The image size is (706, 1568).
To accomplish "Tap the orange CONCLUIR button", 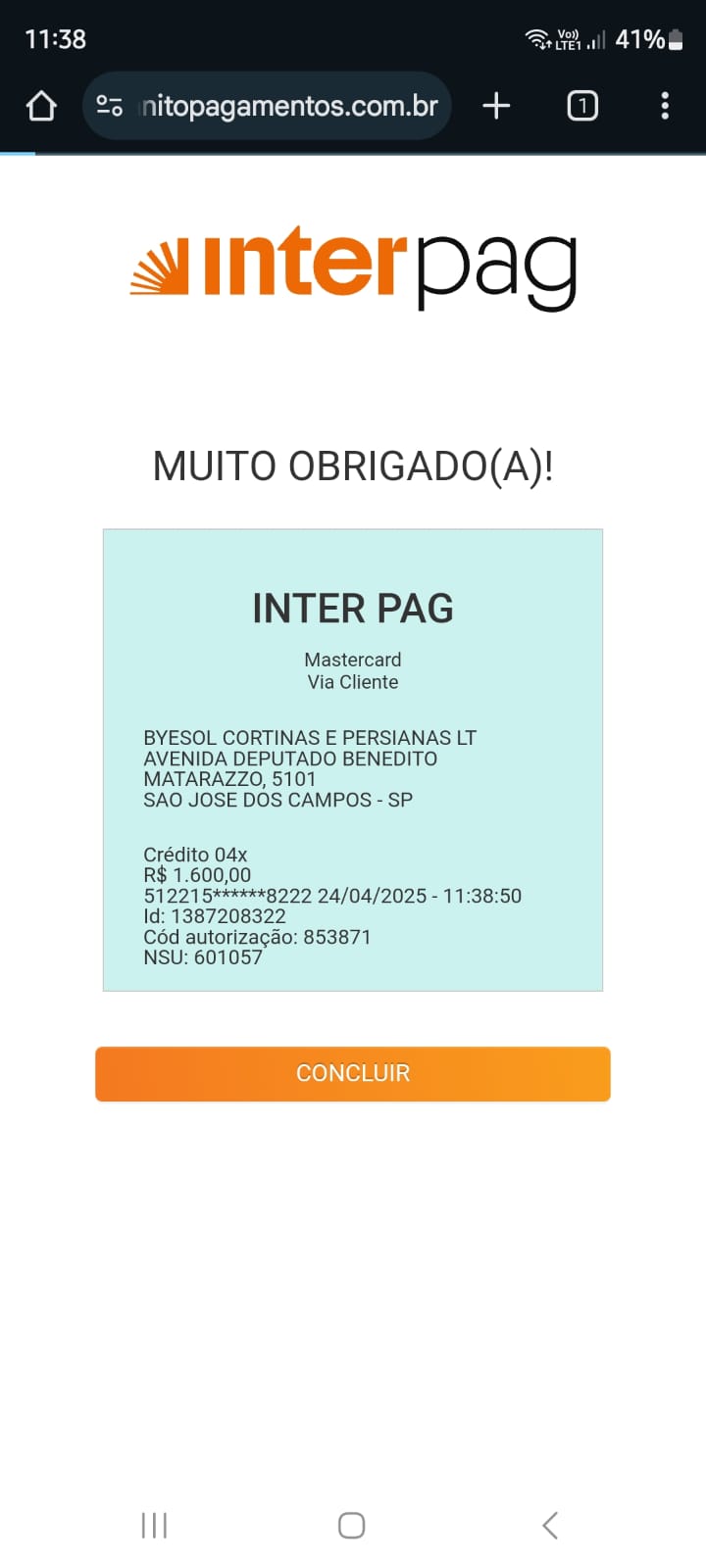I will coord(353,1073).
